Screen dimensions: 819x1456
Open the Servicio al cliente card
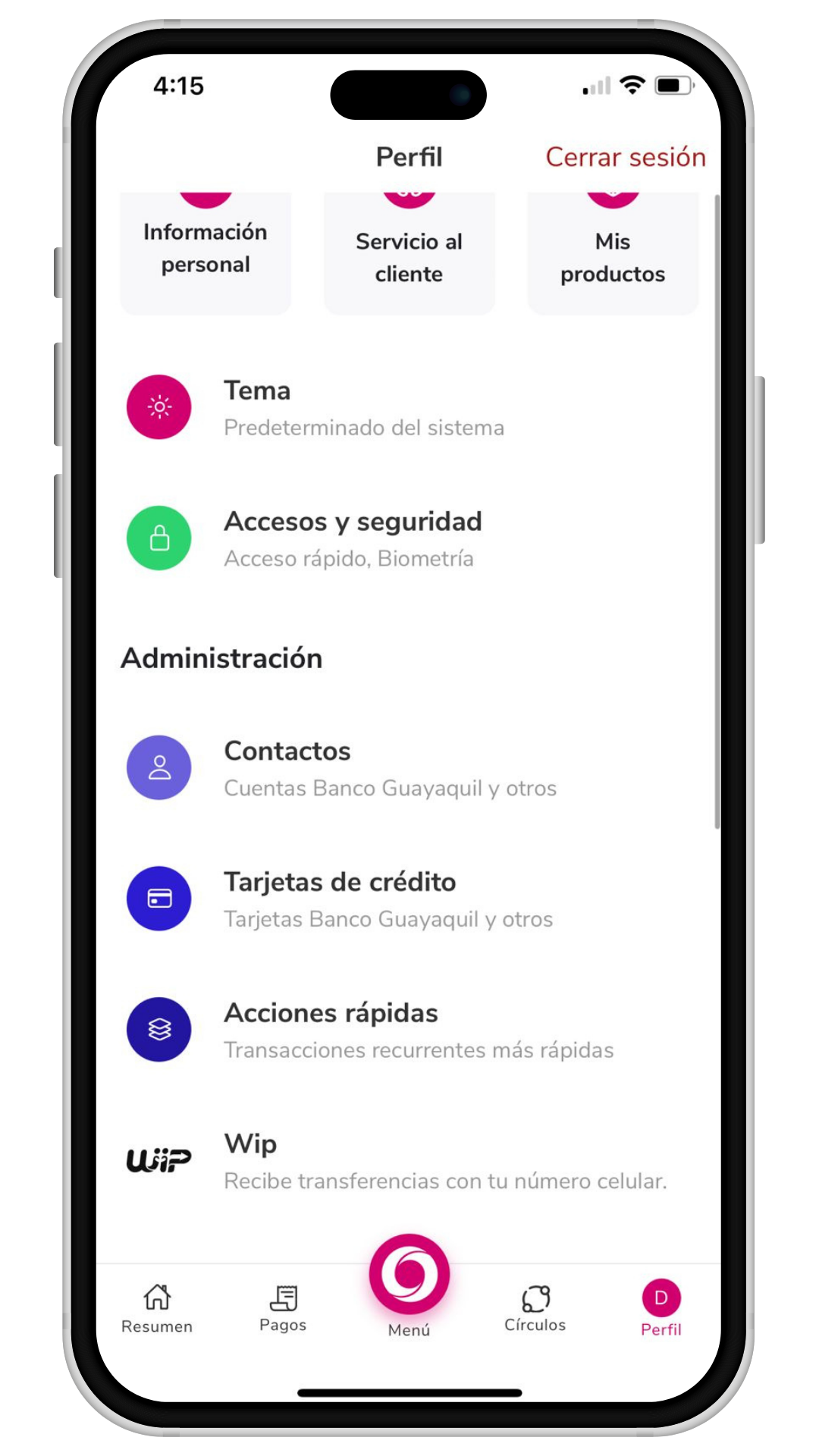pyautogui.click(x=409, y=256)
